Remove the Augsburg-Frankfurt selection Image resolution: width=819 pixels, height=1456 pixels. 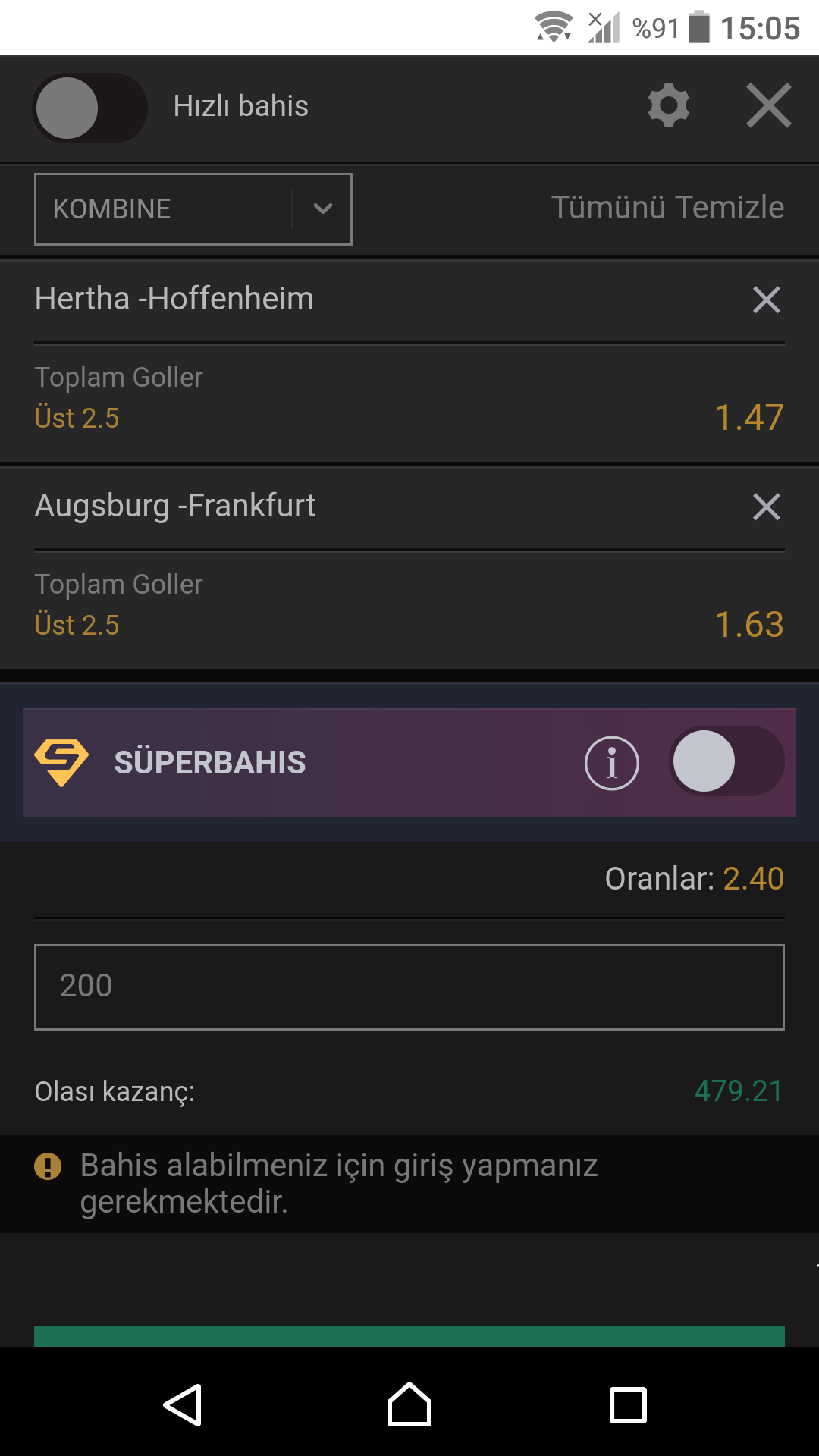point(767,507)
